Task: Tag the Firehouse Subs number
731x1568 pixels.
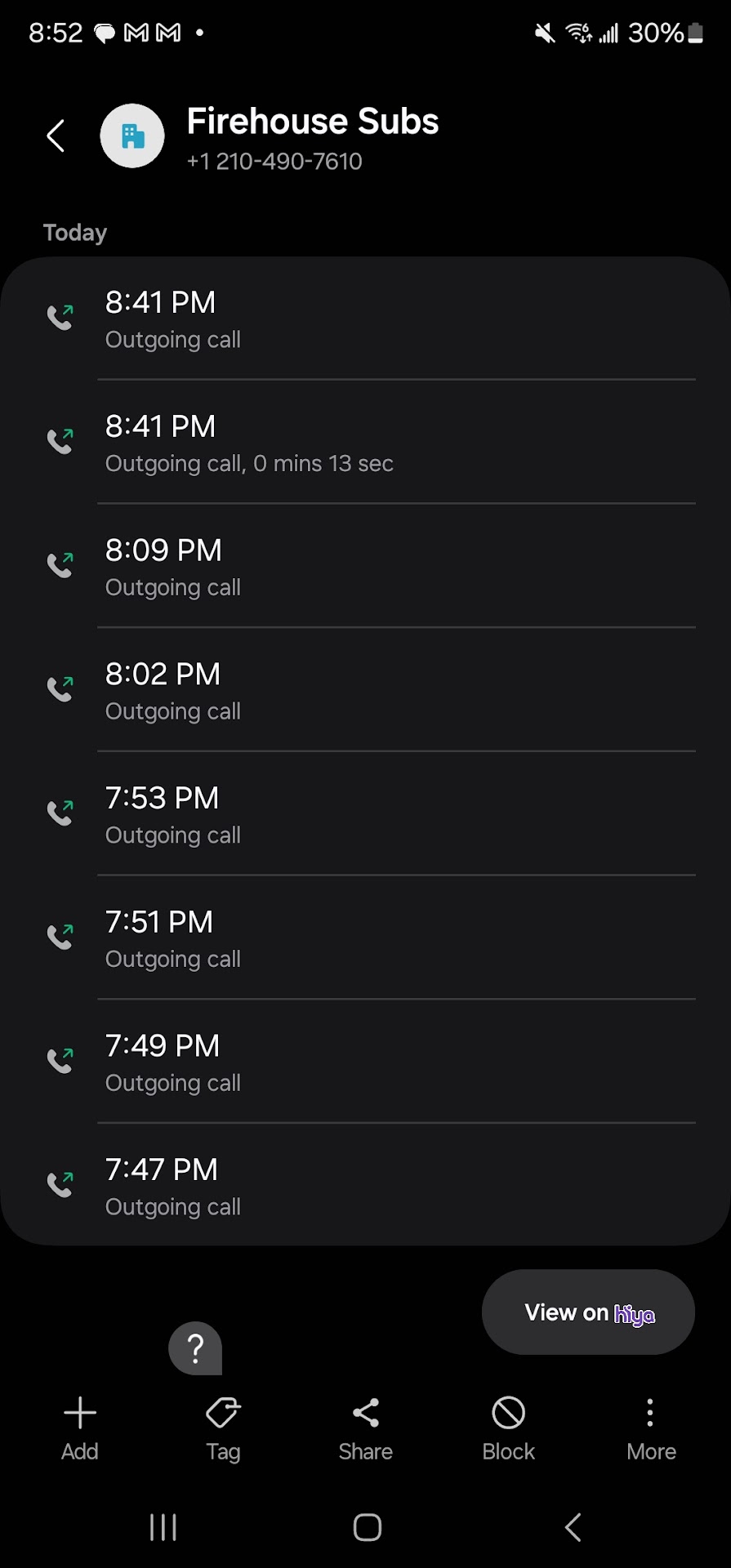Action: 223,1428
